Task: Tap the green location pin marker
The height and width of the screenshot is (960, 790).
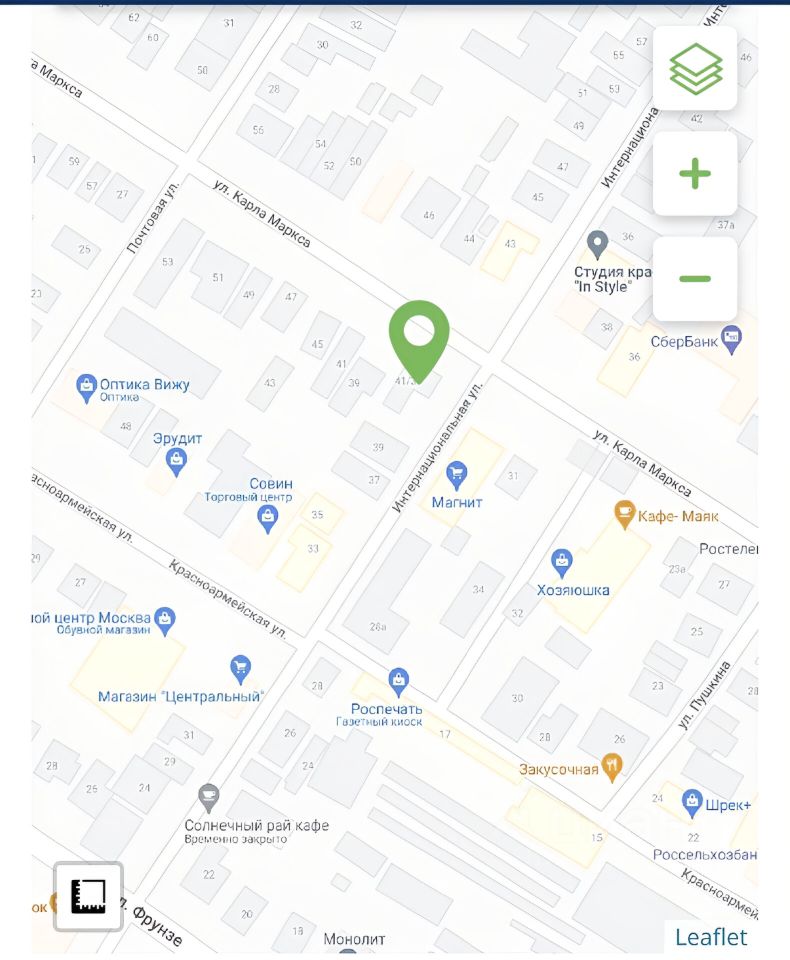Action: point(419,336)
